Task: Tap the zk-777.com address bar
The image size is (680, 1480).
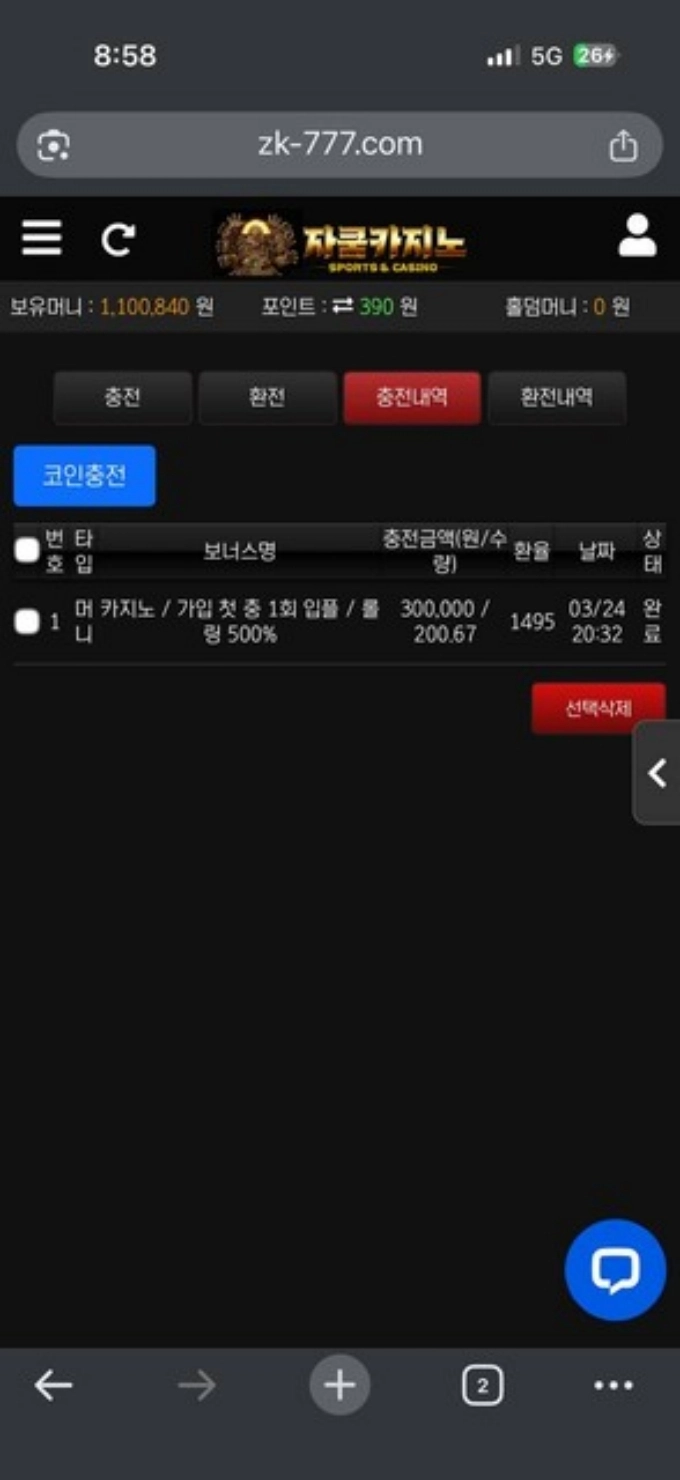Action: 340,145
